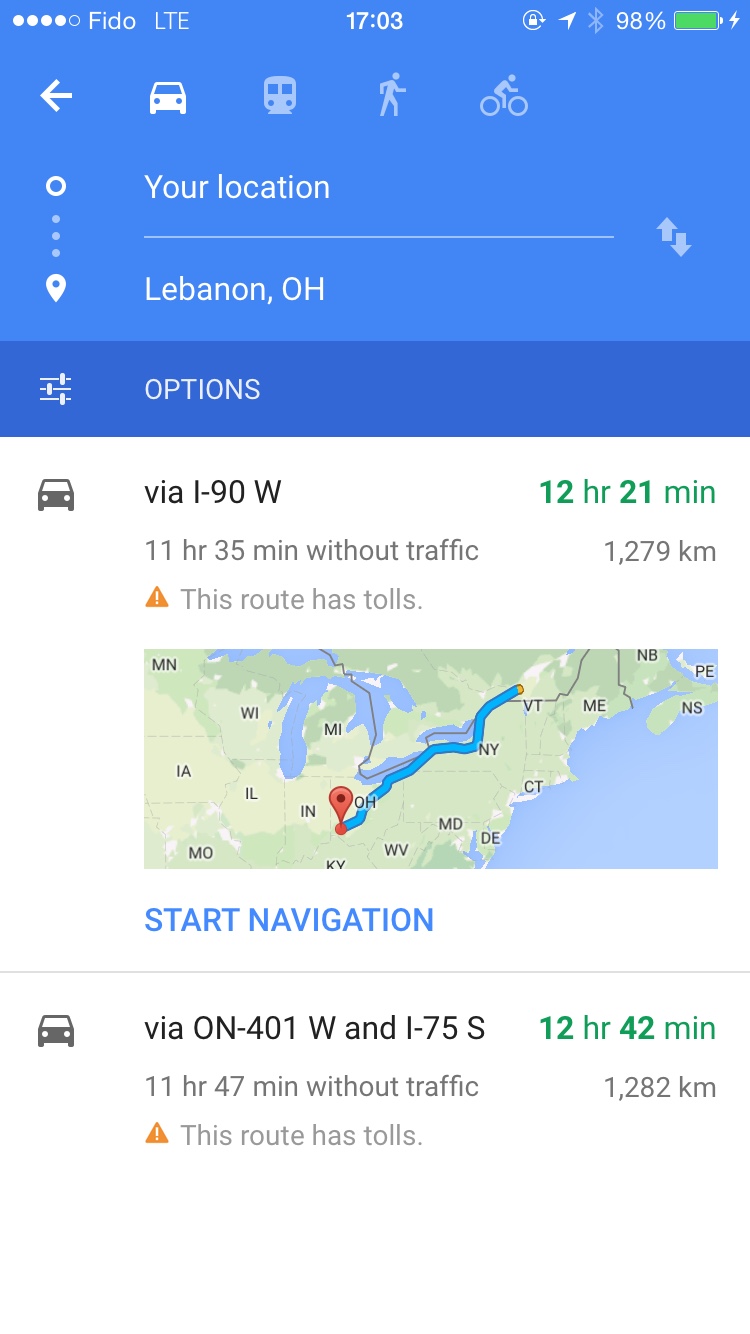This screenshot has width=750, height=1334.
Task: Change the Lebanon, OH destination
Action: (x=378, y=290)
